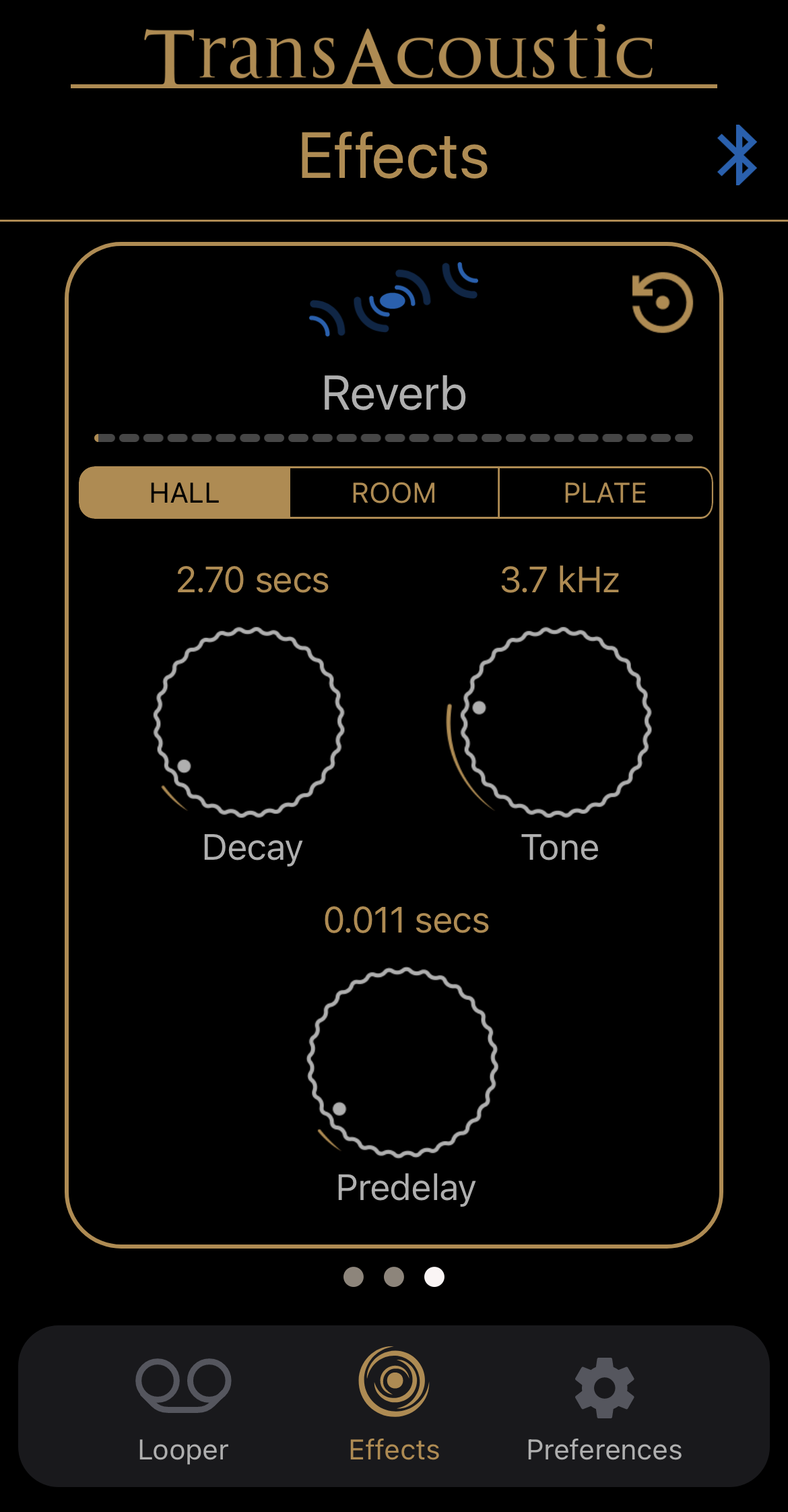Tap the Bluetooth connection icon

click(737, 155)
